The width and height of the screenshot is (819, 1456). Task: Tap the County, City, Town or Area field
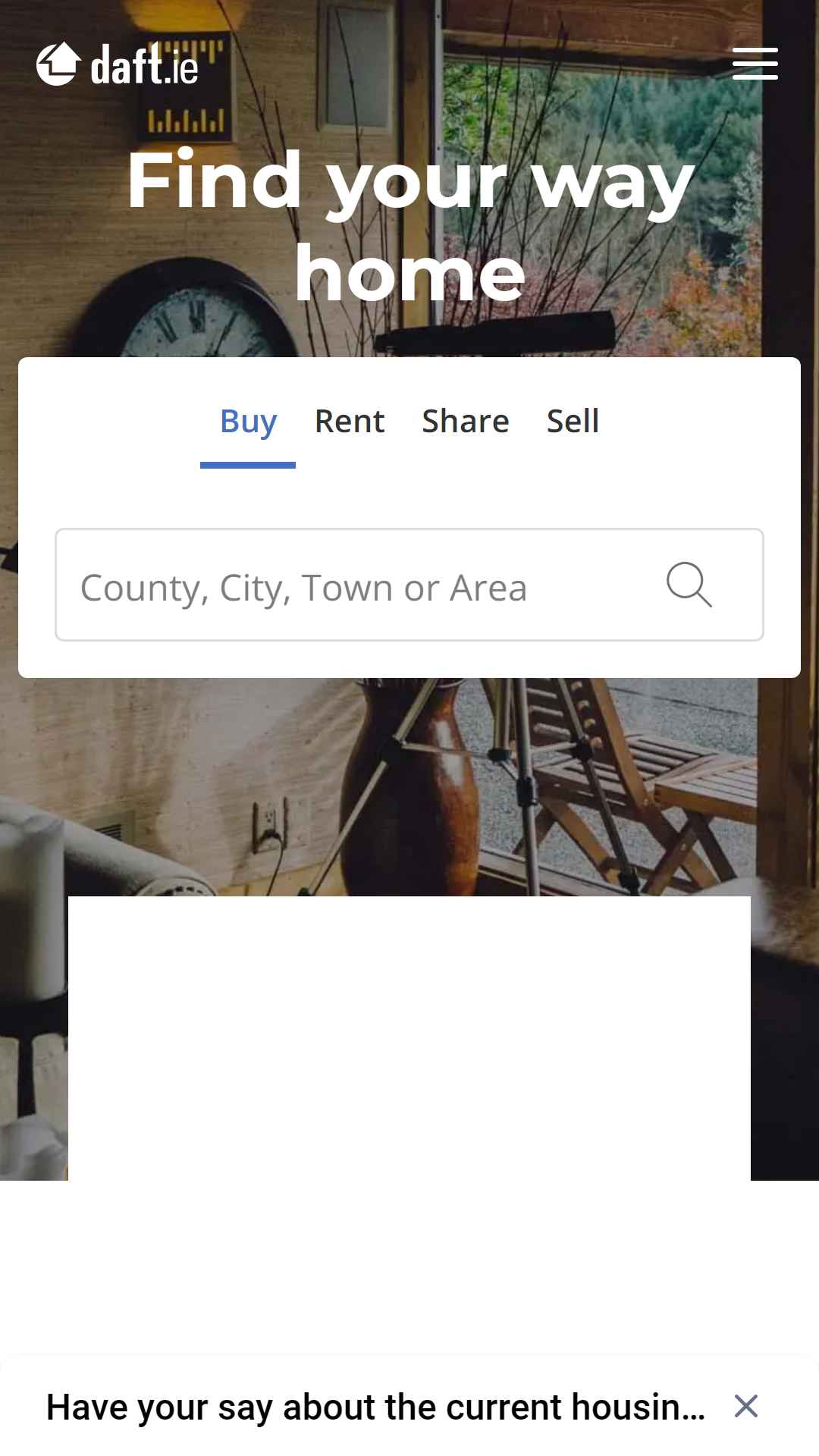409,585
